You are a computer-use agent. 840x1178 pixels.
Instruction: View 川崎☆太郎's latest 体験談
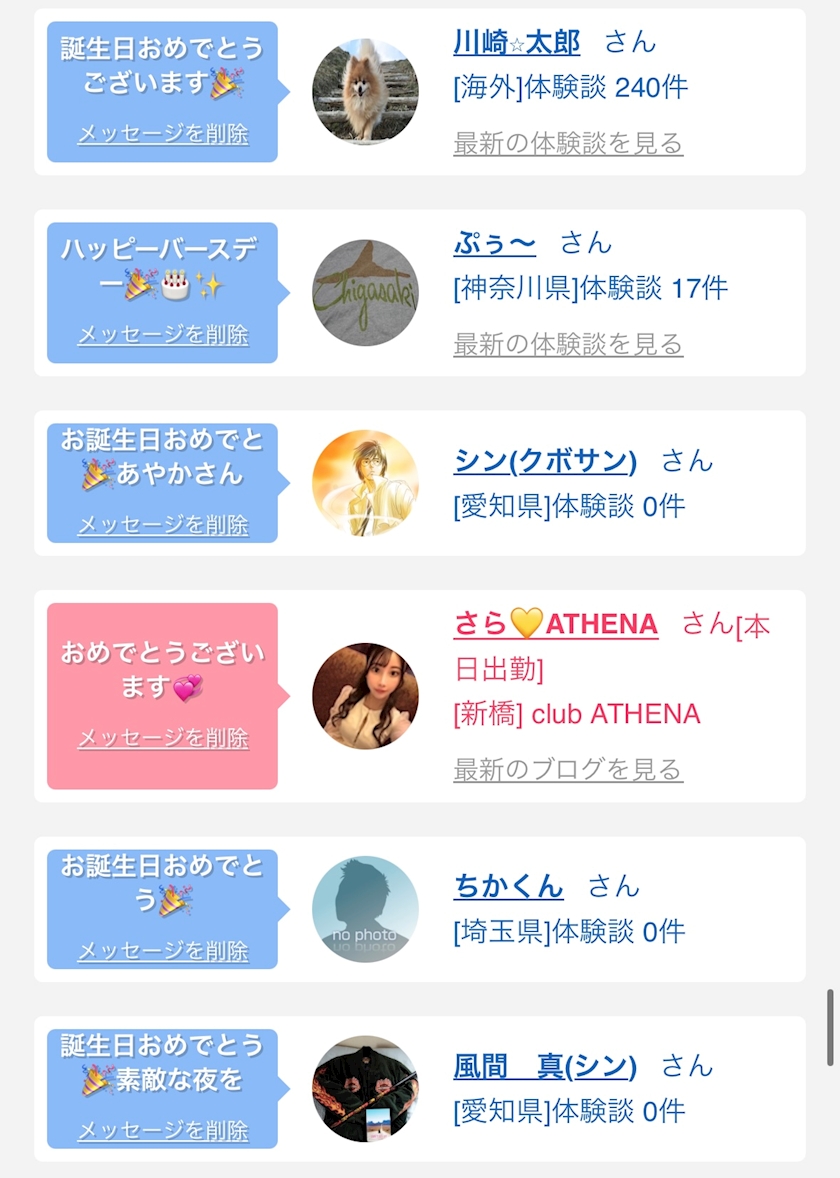[x=568, y=144]
